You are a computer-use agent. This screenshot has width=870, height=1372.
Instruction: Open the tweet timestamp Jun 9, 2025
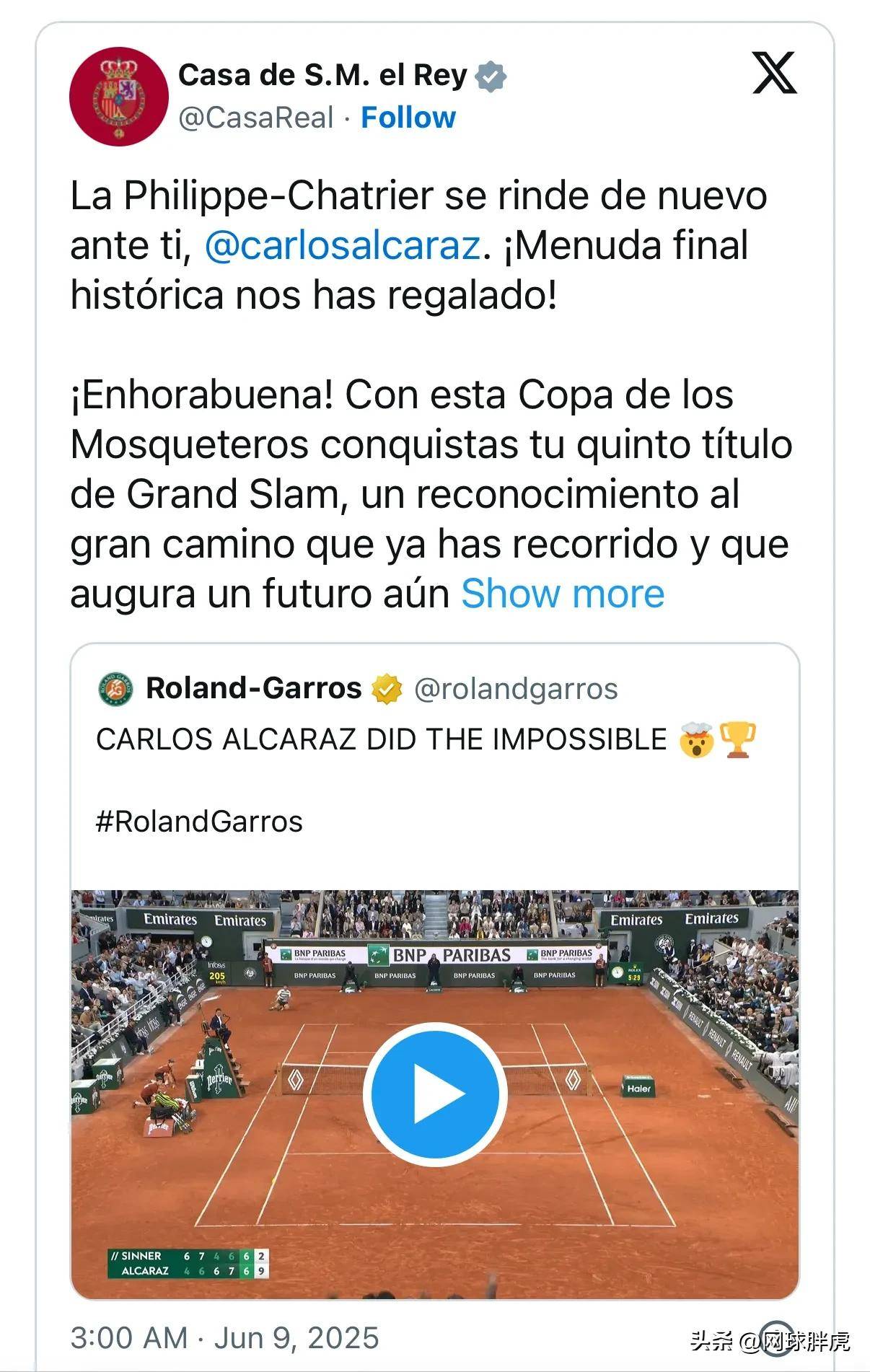click(224, 1338)
